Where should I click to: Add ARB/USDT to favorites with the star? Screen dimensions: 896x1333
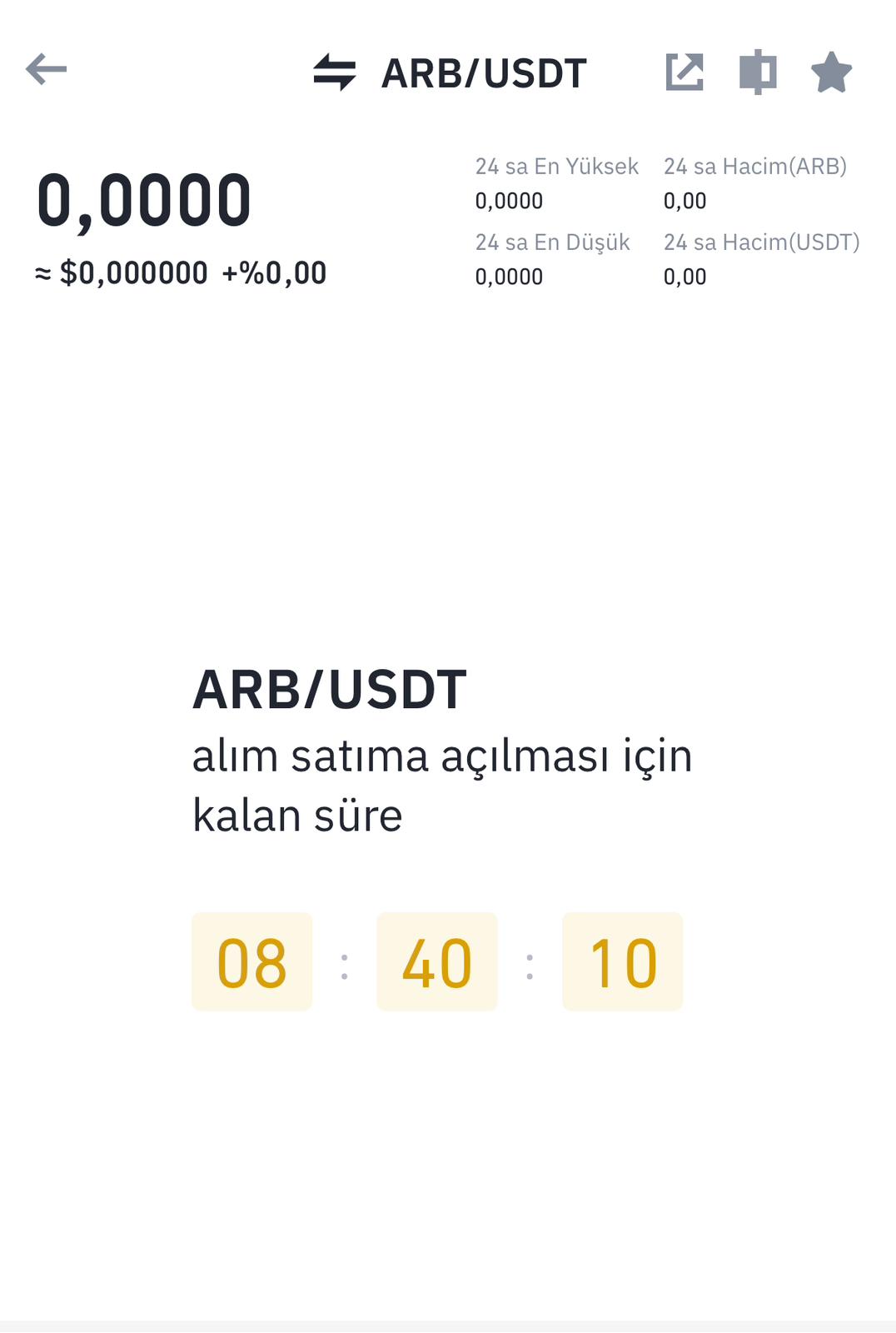click(831, 72)
